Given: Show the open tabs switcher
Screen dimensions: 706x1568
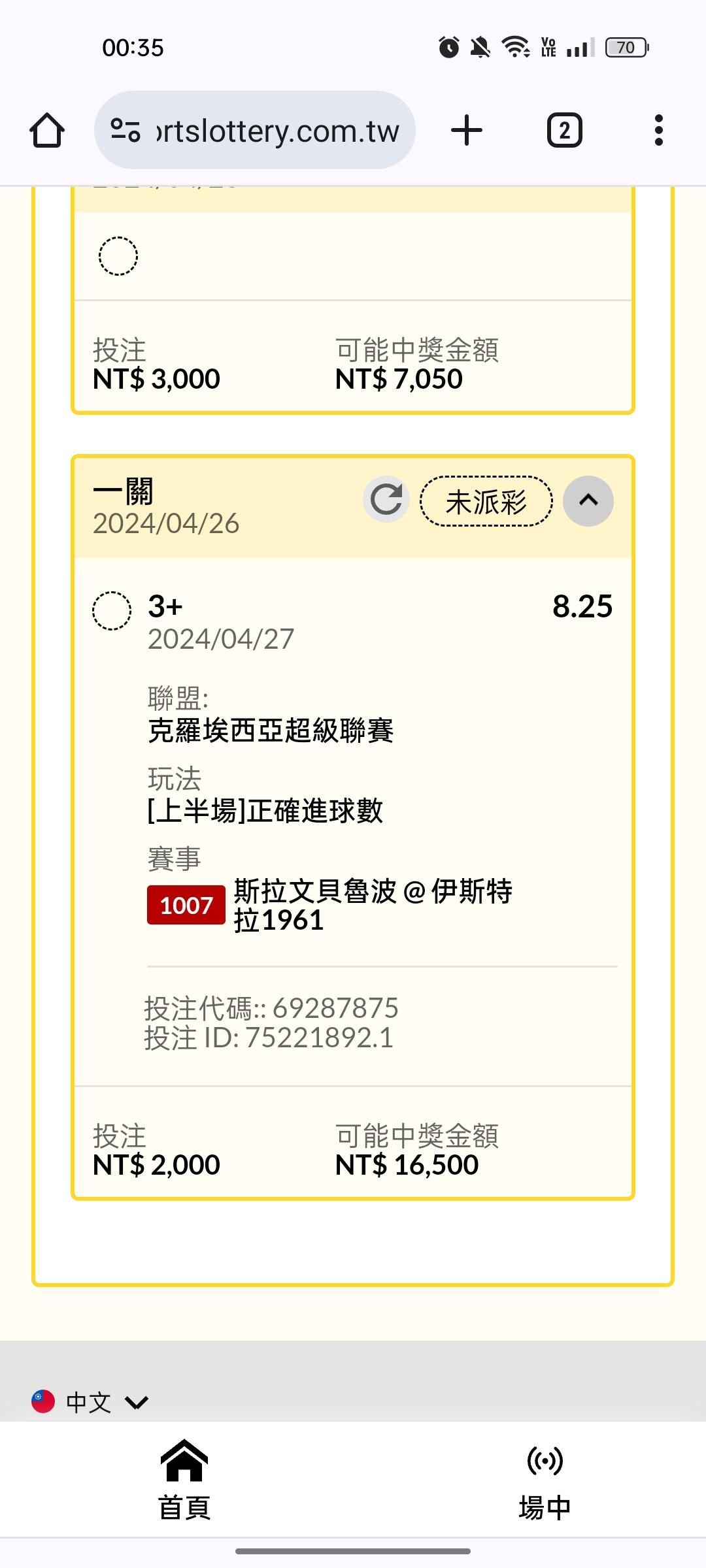Looking at the screenshot, I should tap(564, 130).
